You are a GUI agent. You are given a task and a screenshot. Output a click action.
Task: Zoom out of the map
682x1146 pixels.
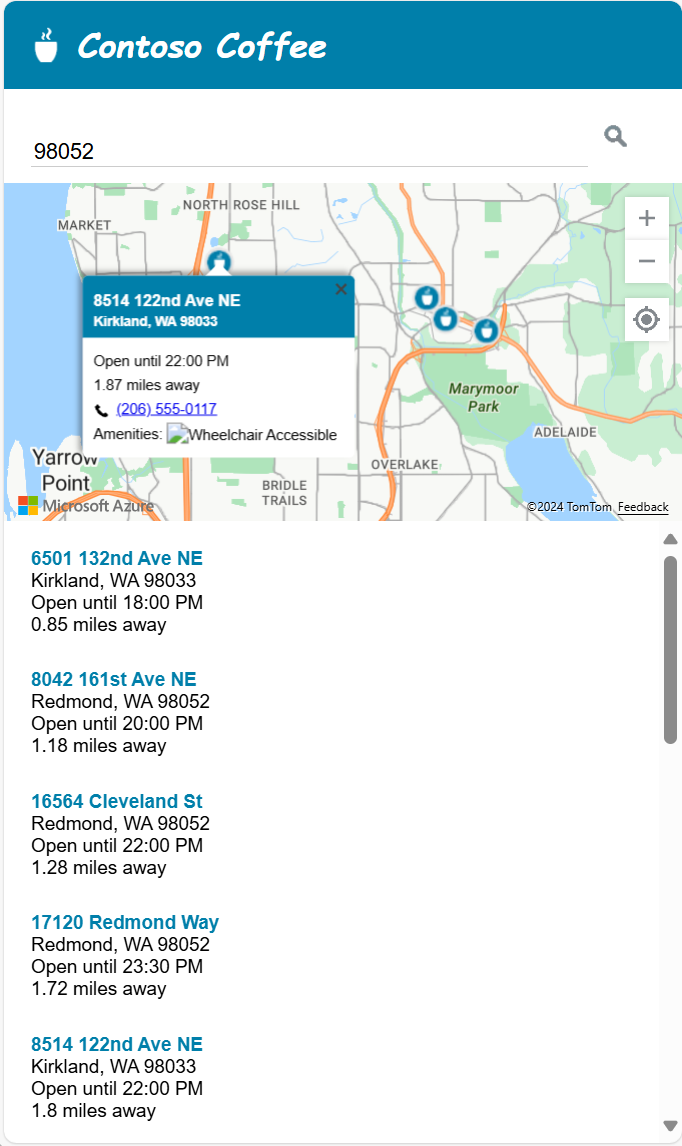647,261
